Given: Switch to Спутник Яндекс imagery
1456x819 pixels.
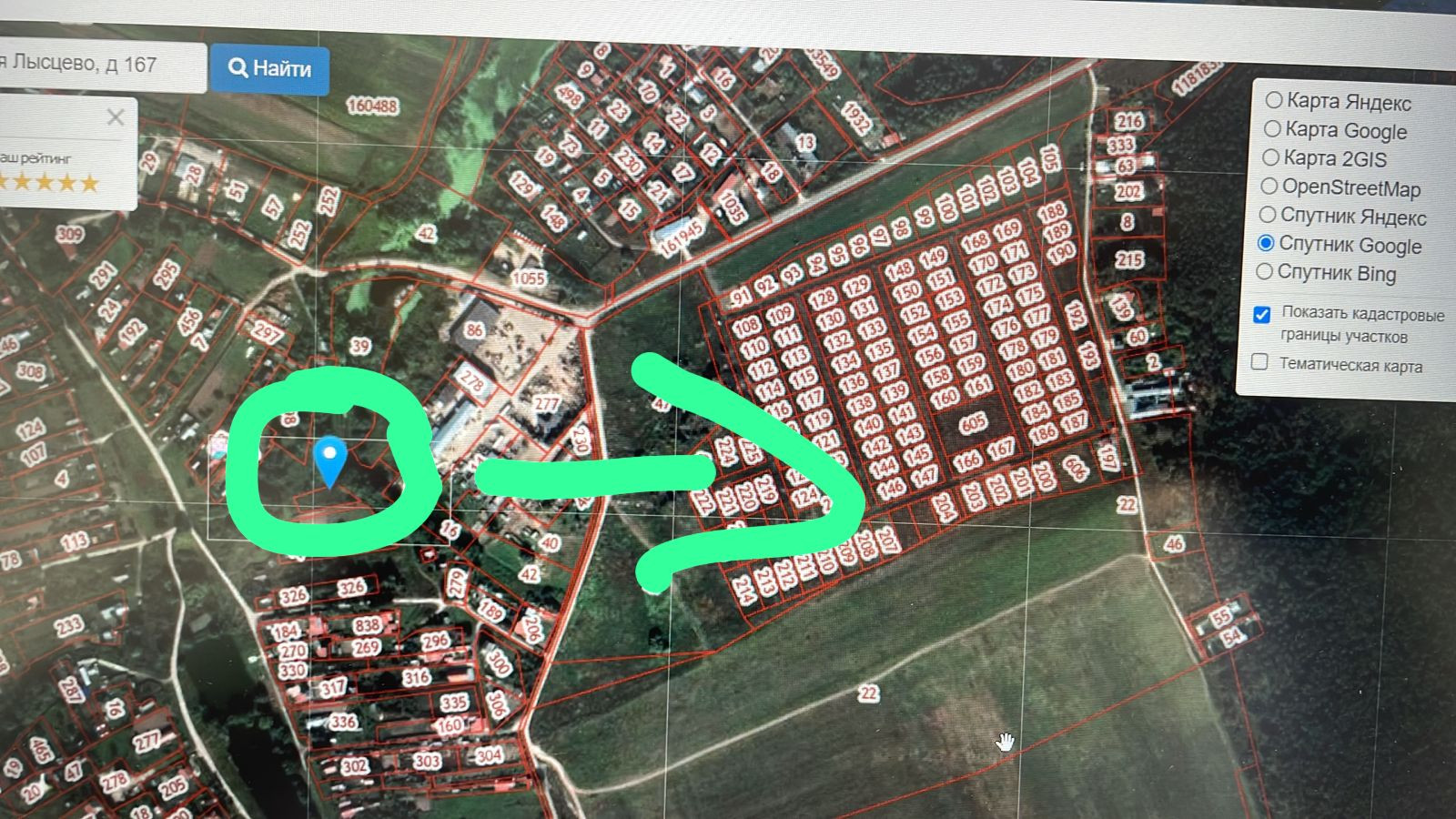Looking at the screenshot, I should (1267, 215).
